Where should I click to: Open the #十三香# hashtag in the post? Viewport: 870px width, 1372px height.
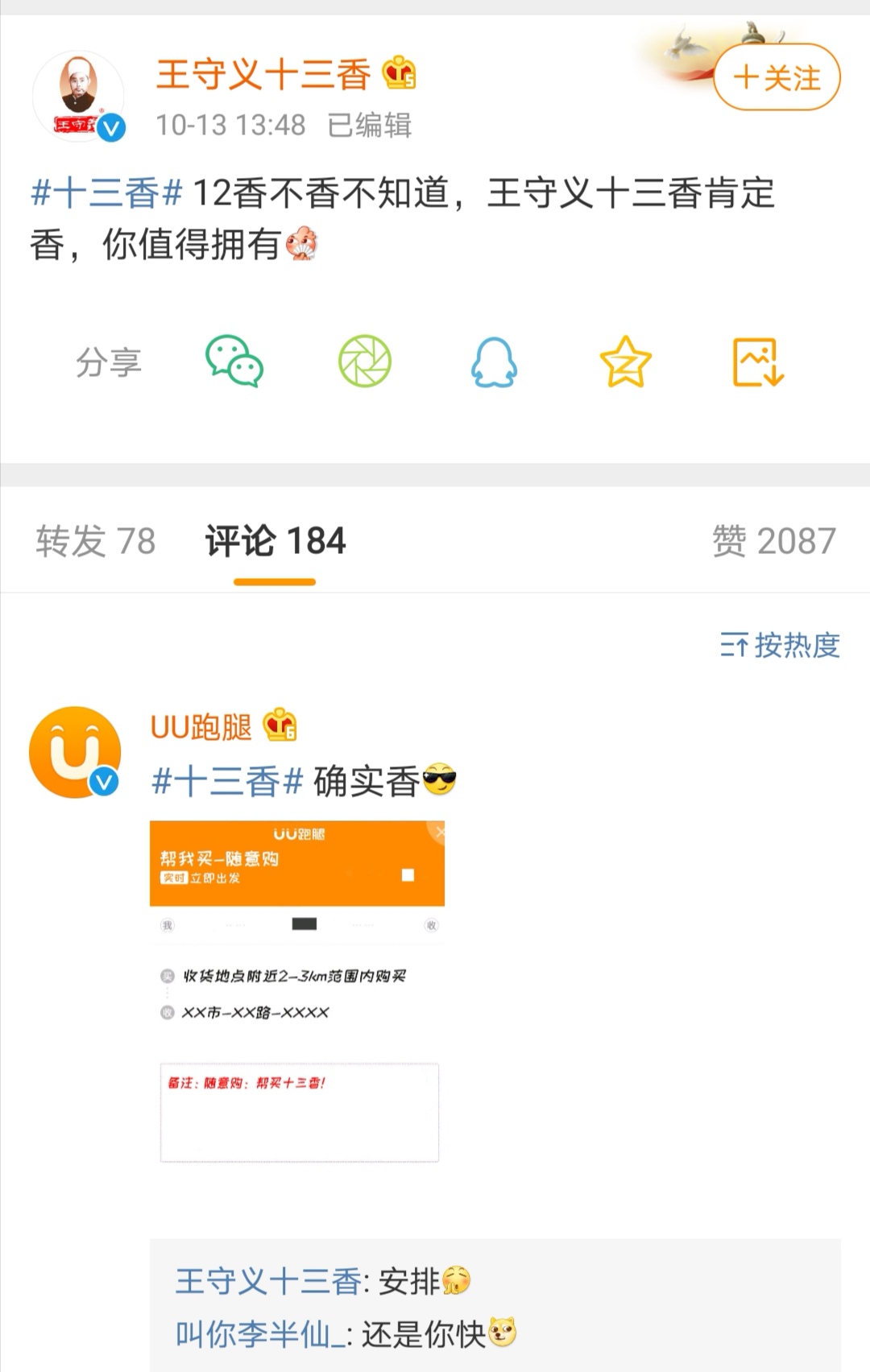coord(106,193)
